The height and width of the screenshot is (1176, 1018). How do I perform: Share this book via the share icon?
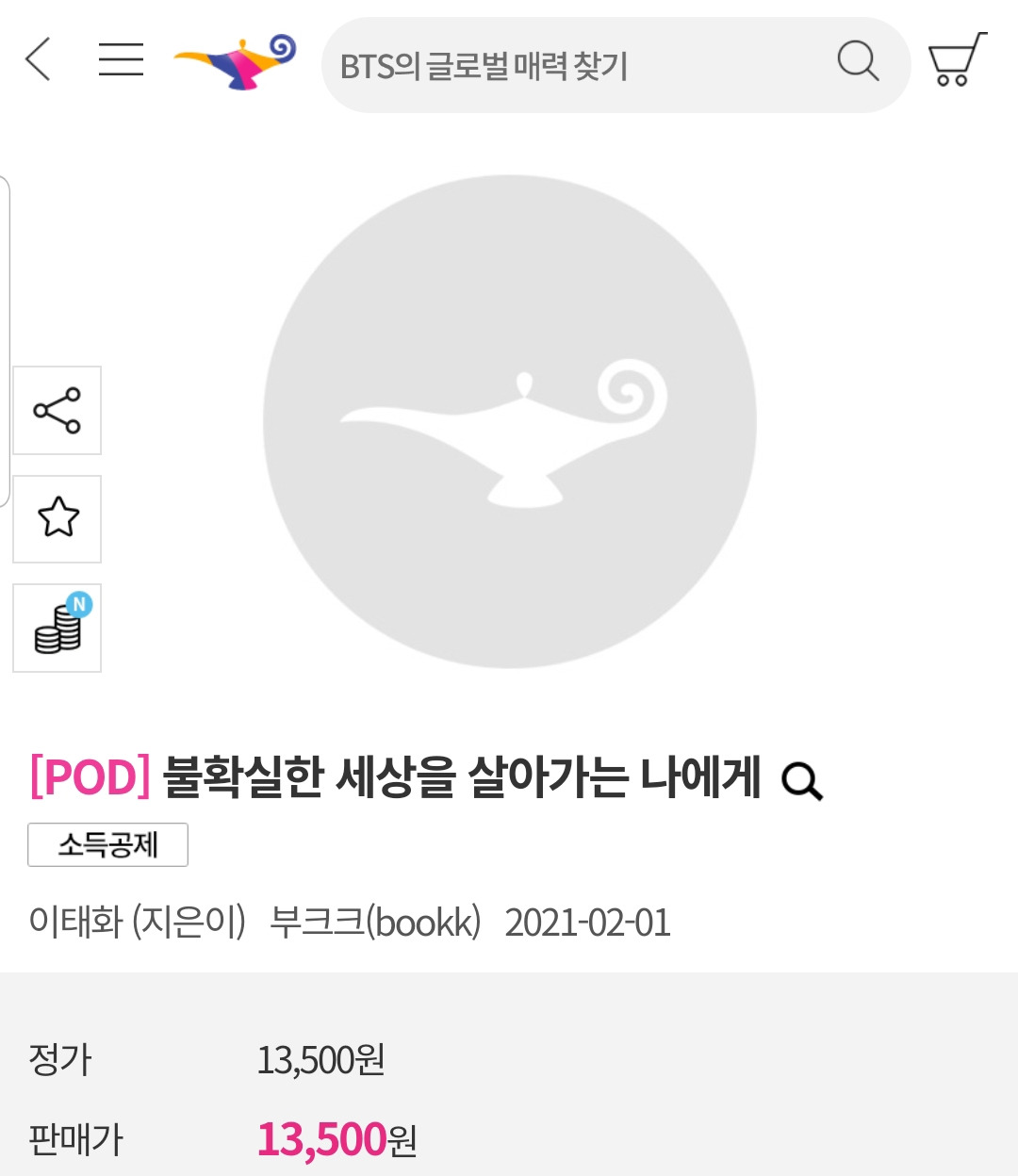pos(57,411)
